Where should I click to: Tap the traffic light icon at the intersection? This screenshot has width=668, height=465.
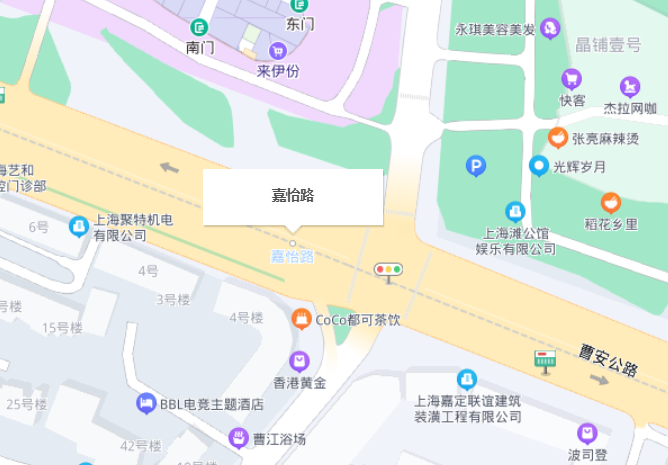(x=388, y=269)
